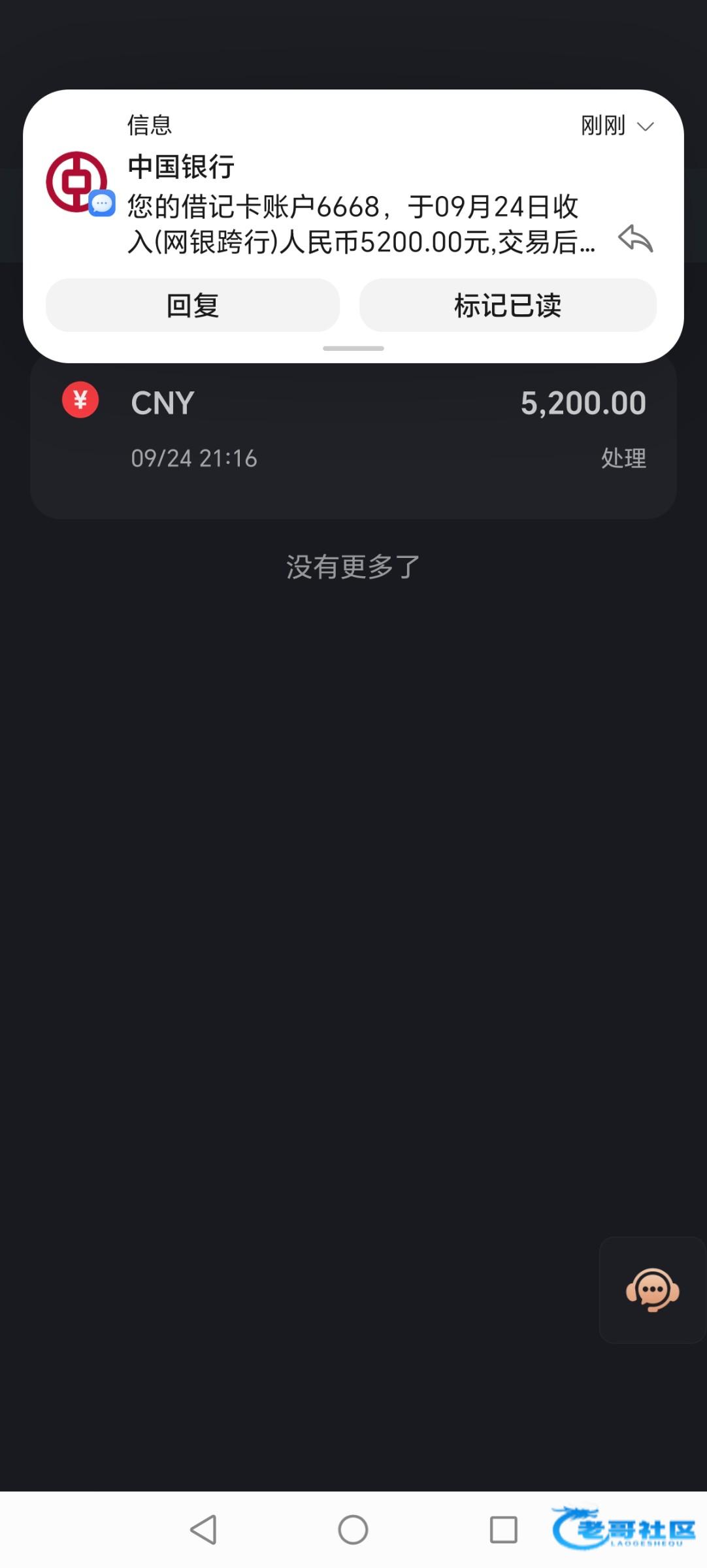
Task: Open the CNY 5,200.00 record card
Action: pos(353,431)
